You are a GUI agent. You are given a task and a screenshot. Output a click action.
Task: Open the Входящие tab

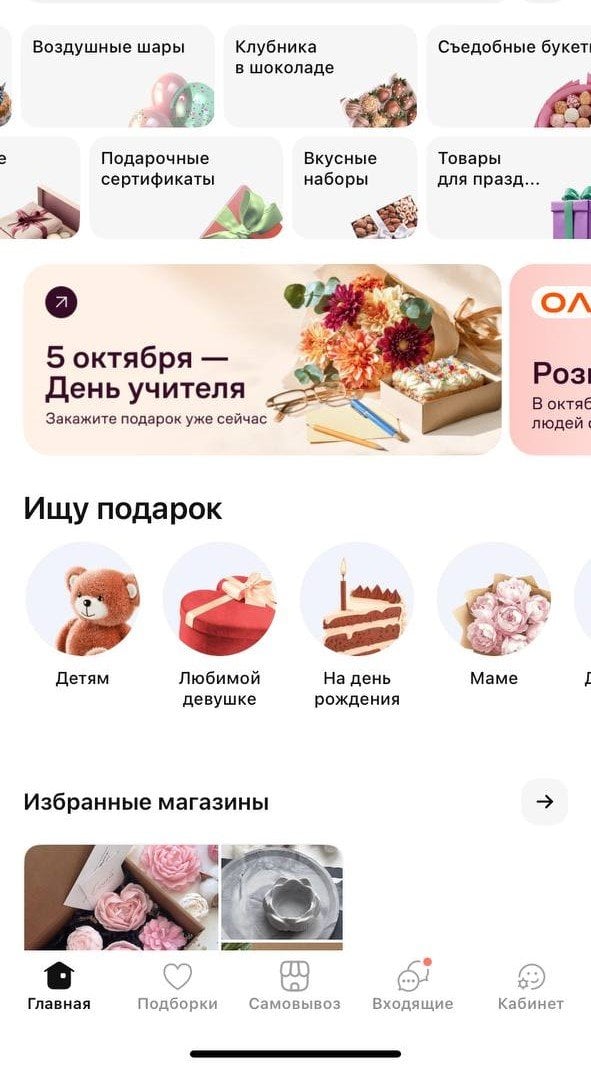pyautogui.click(x=412, y=987)
